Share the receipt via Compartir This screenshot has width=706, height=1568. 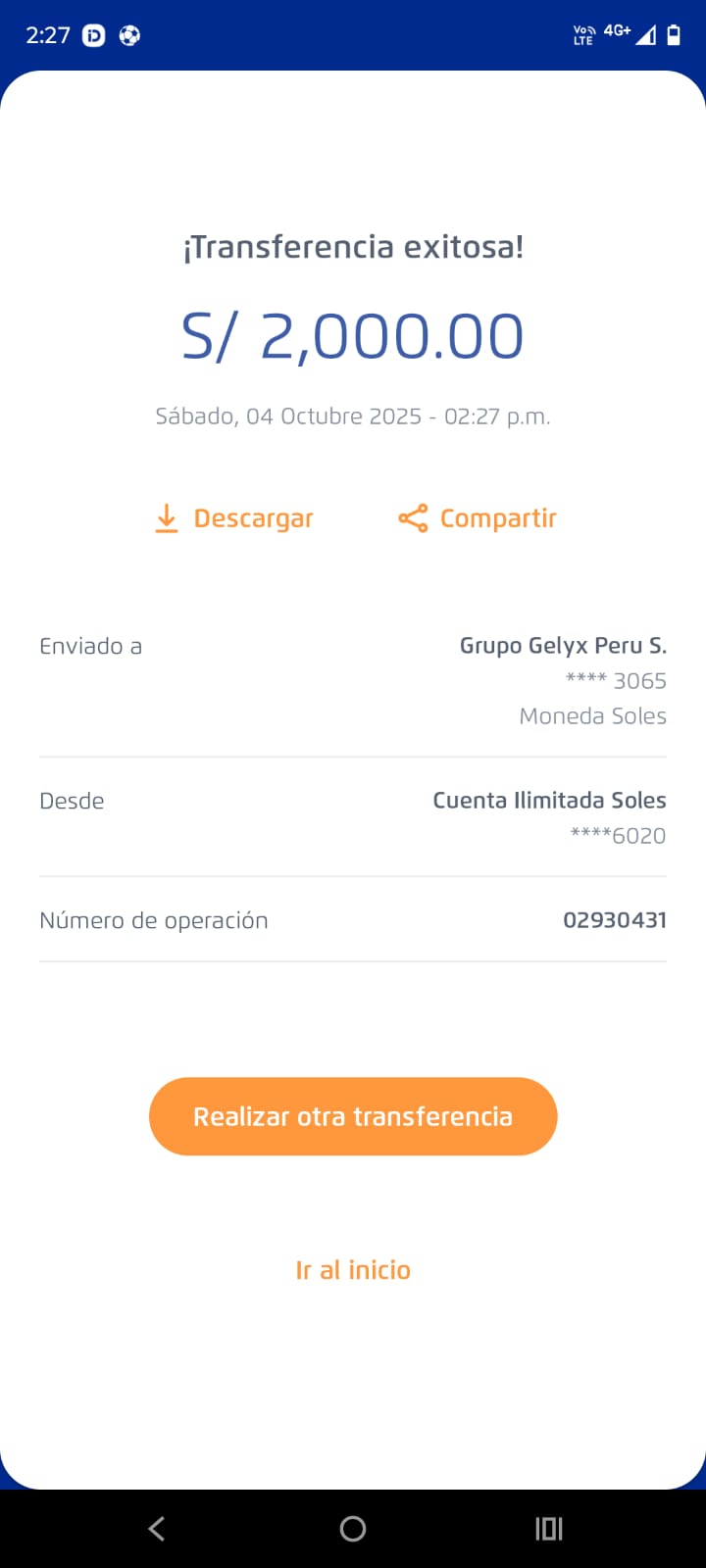click(478, 518)
